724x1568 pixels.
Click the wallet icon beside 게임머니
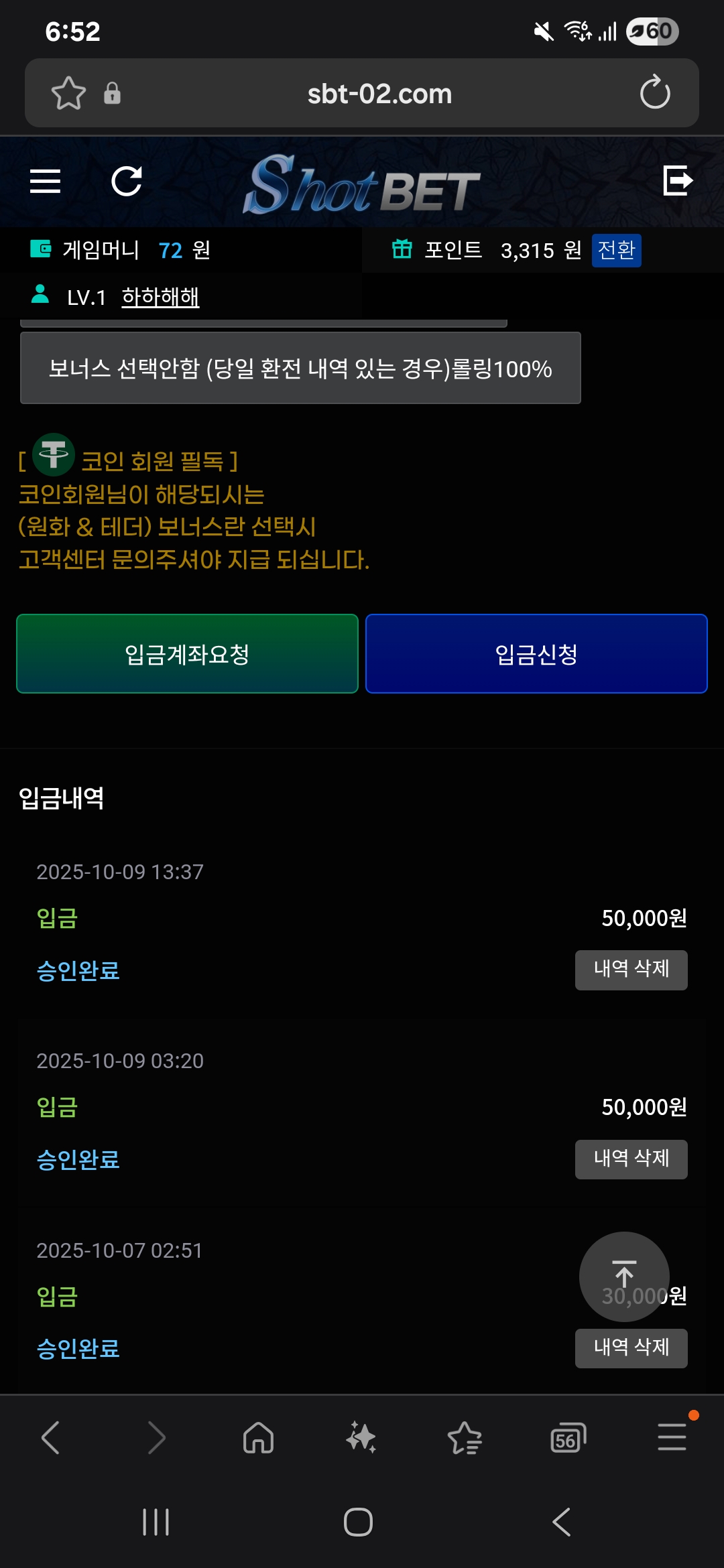42,250
